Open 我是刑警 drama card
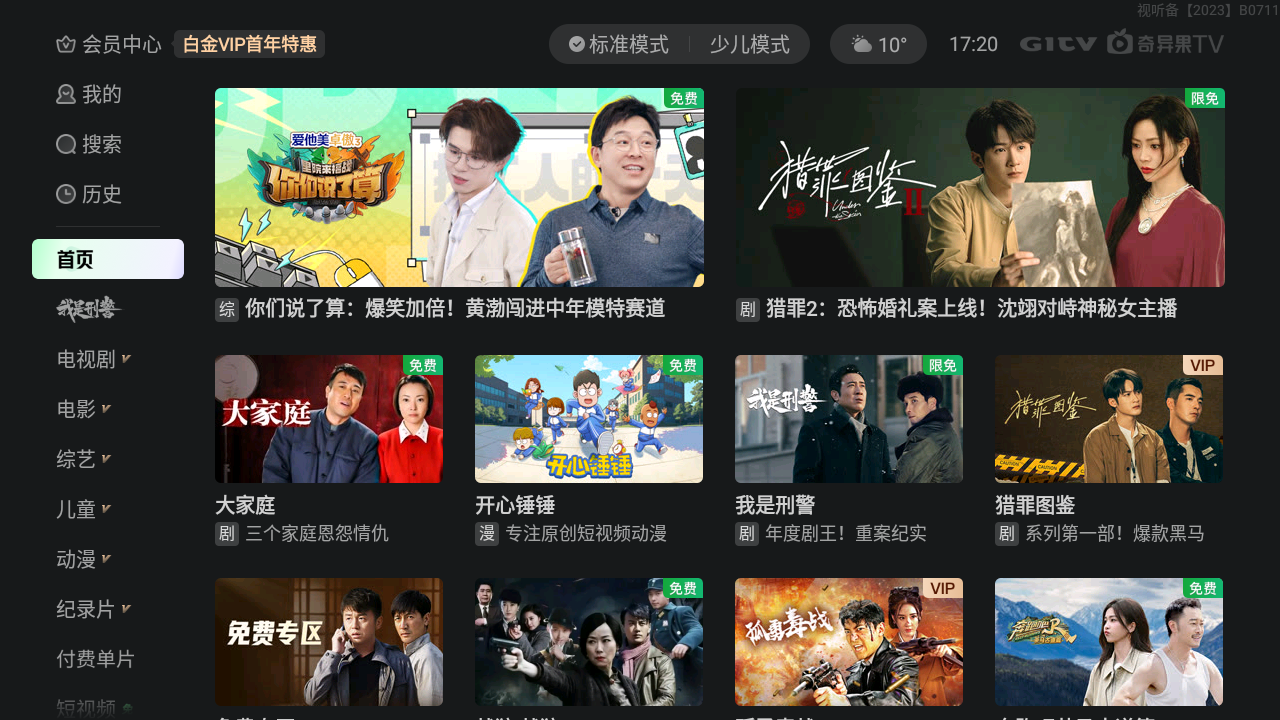1280x720 pixels. click(x=849, y=419)
